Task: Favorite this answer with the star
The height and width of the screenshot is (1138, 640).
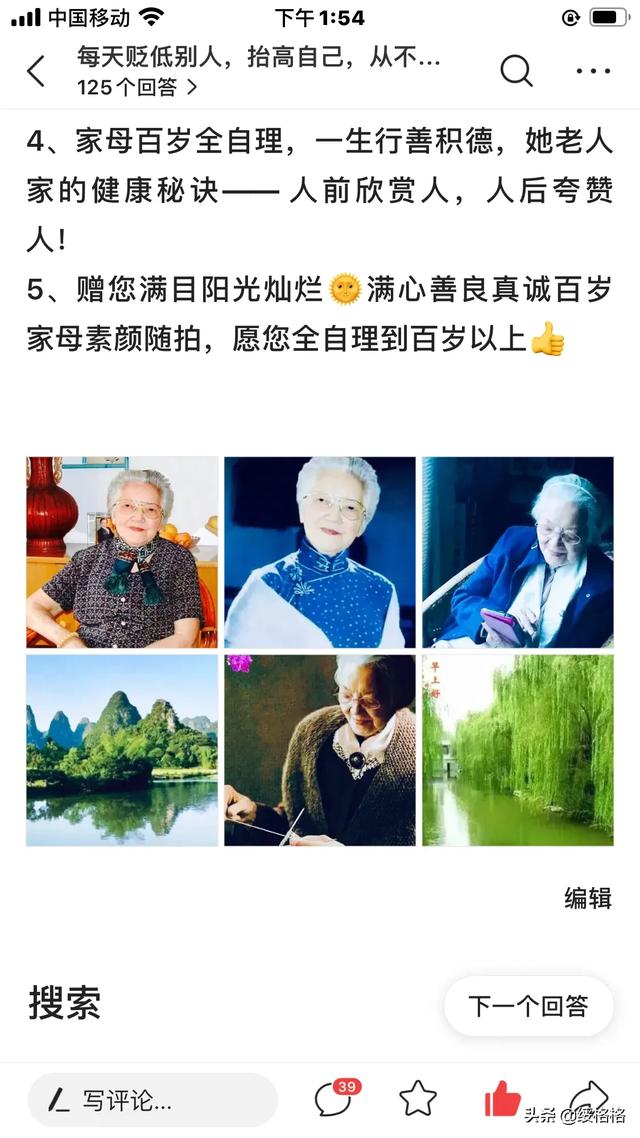Action: tap(418, 1099)
